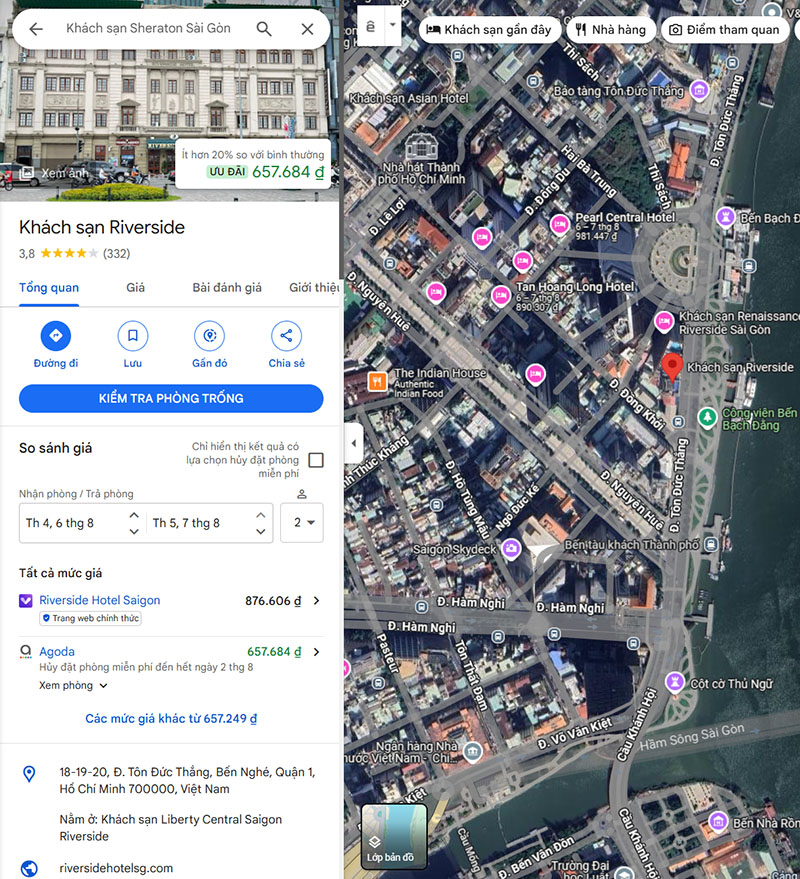Search nearby places with Gần đó

point(209,344)
